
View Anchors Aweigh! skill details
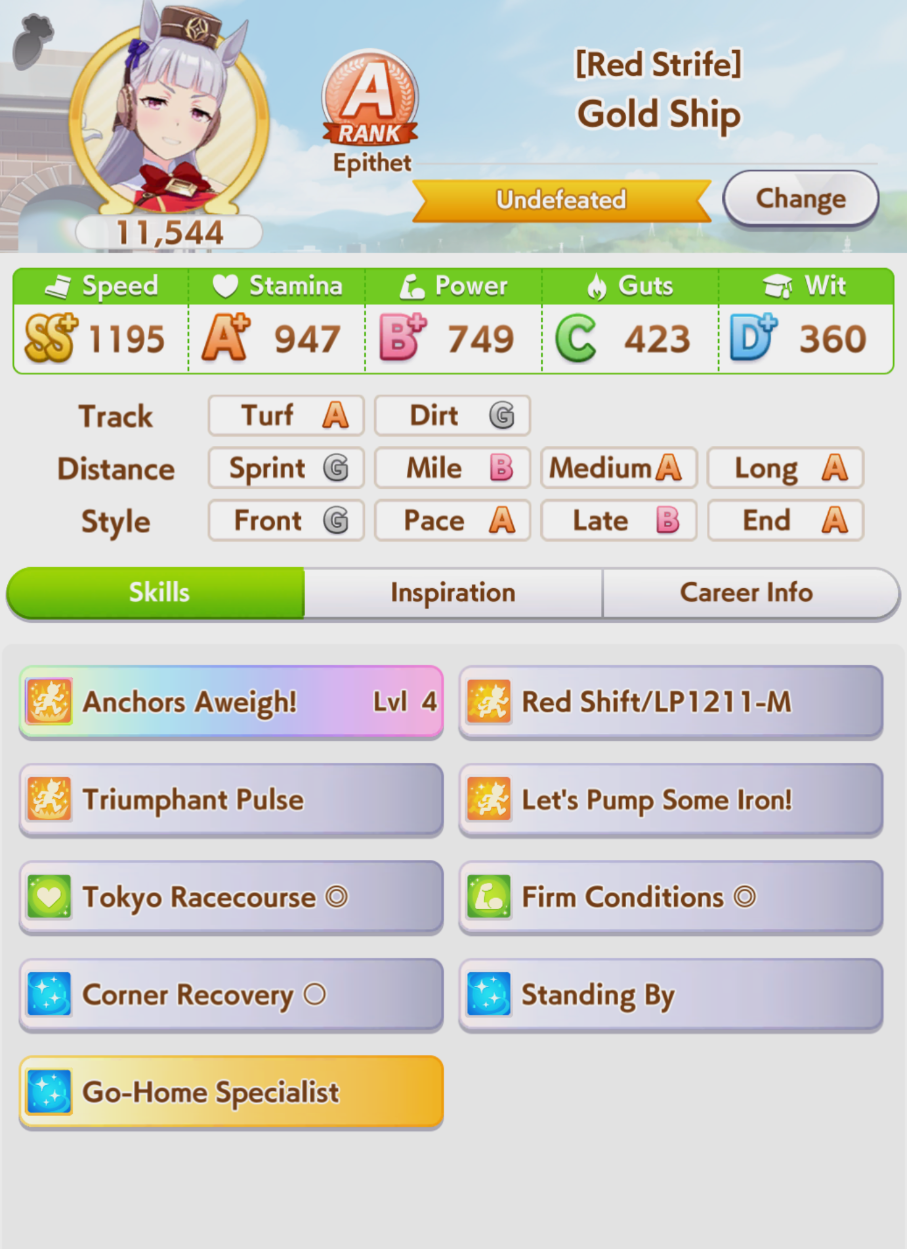(231, 702)
